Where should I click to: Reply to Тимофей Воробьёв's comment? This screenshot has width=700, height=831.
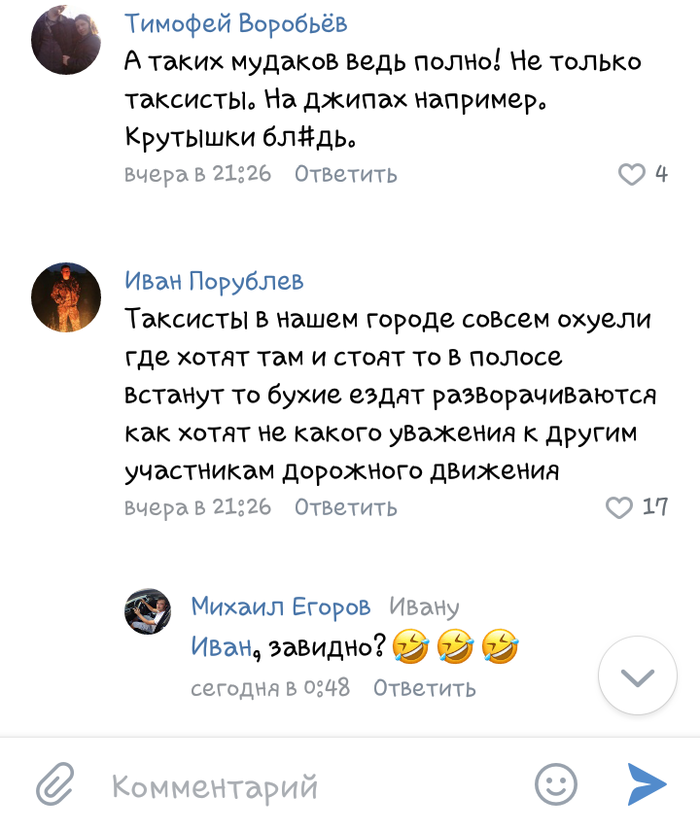coord(346,174)
